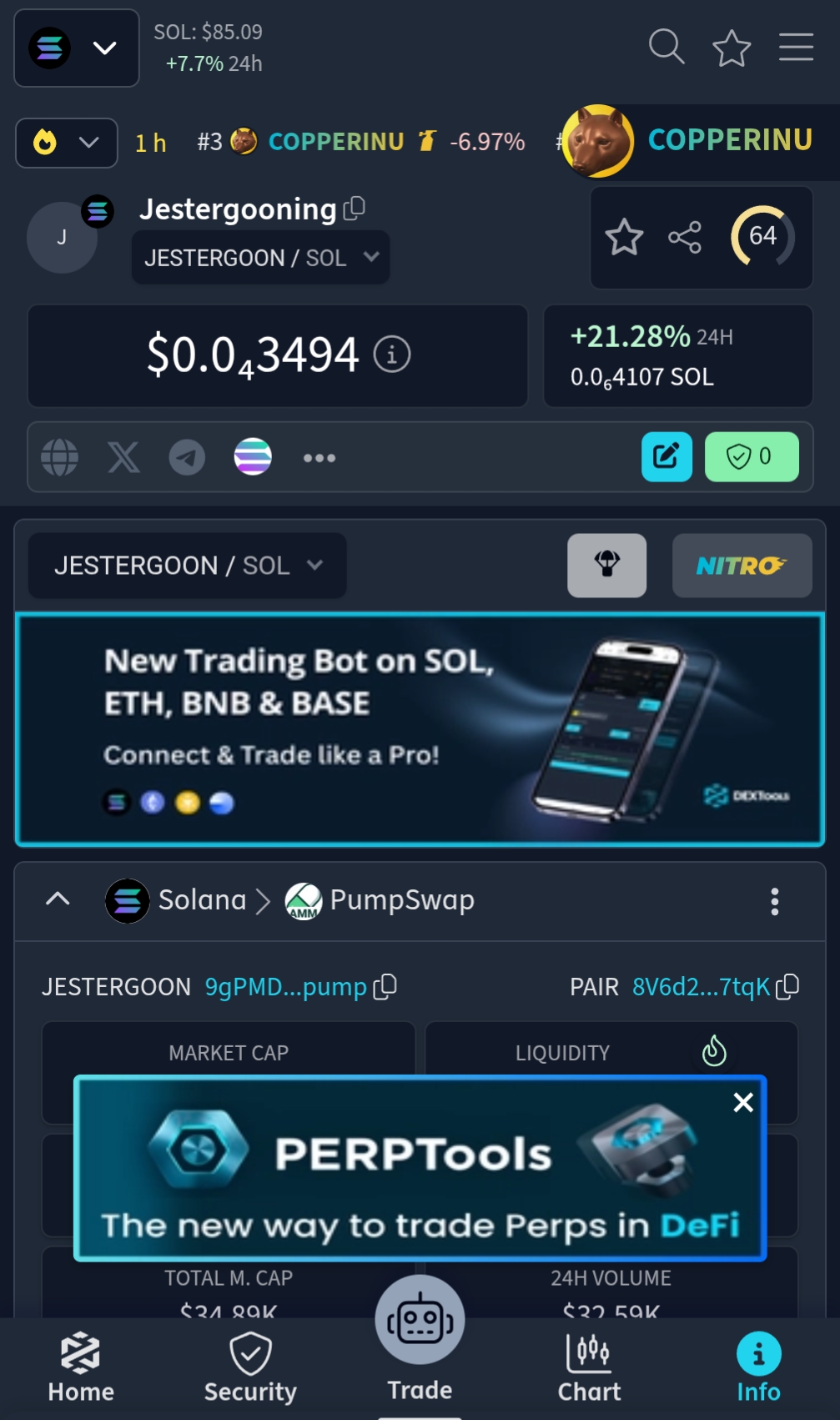This screenshot has height=1420, width=840.
Task: Add Jestergooning to favorites
Action: tap(624, 238)
